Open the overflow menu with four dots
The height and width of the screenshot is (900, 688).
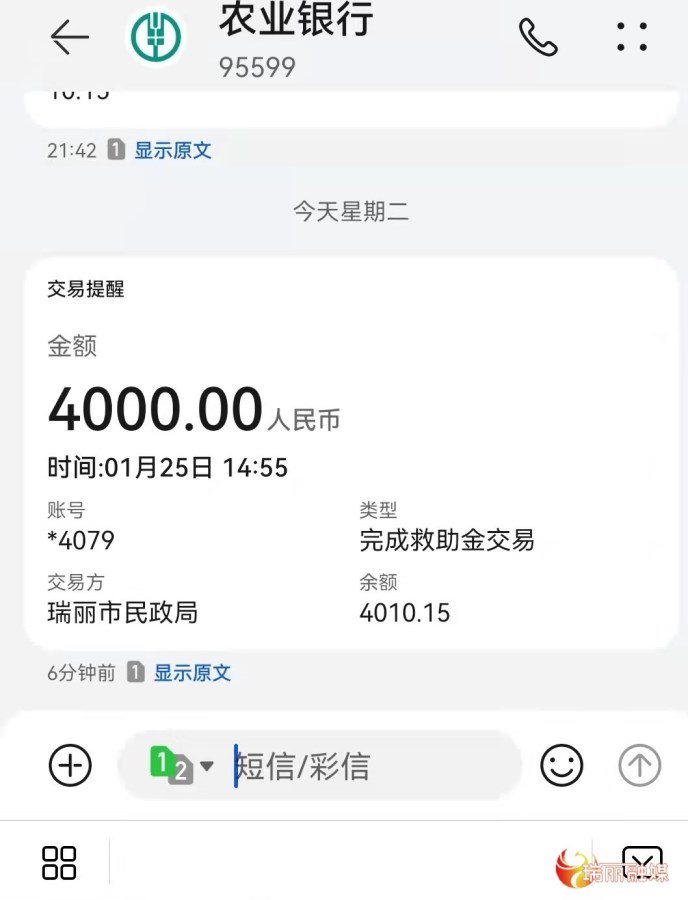pyautogui.click(x=632, y=37)
